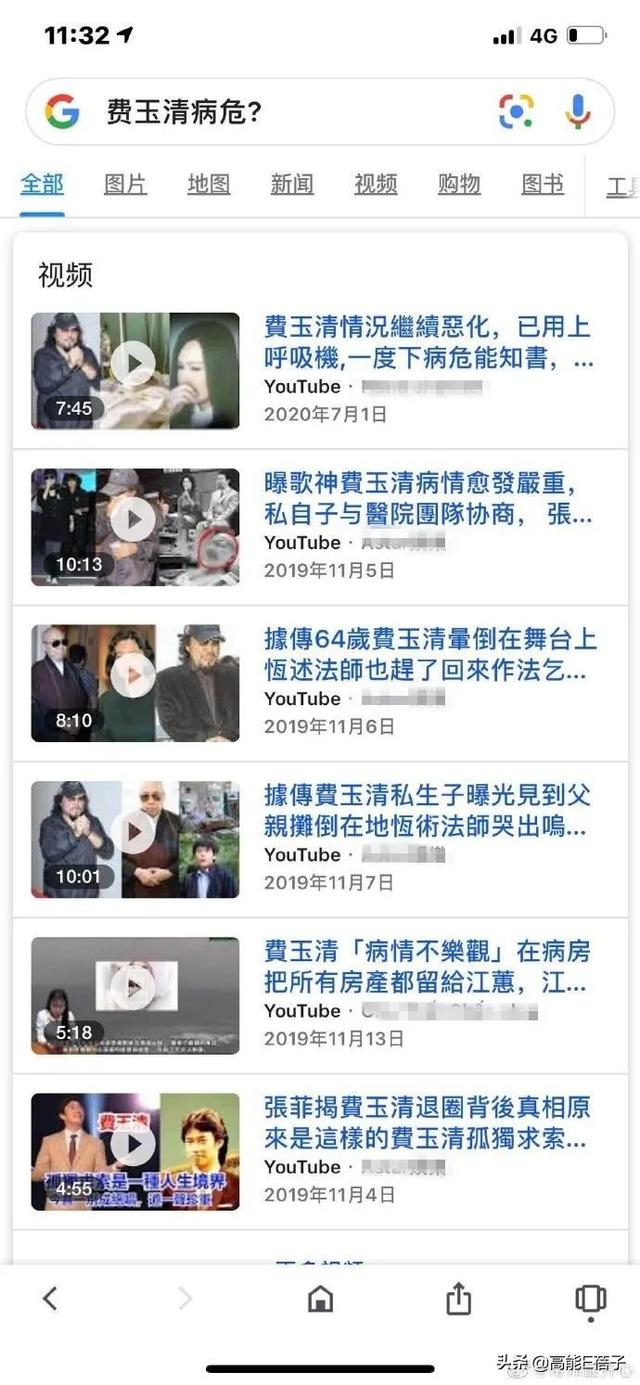Play the 5:18 video thumbnail

[x=135, y=995]
